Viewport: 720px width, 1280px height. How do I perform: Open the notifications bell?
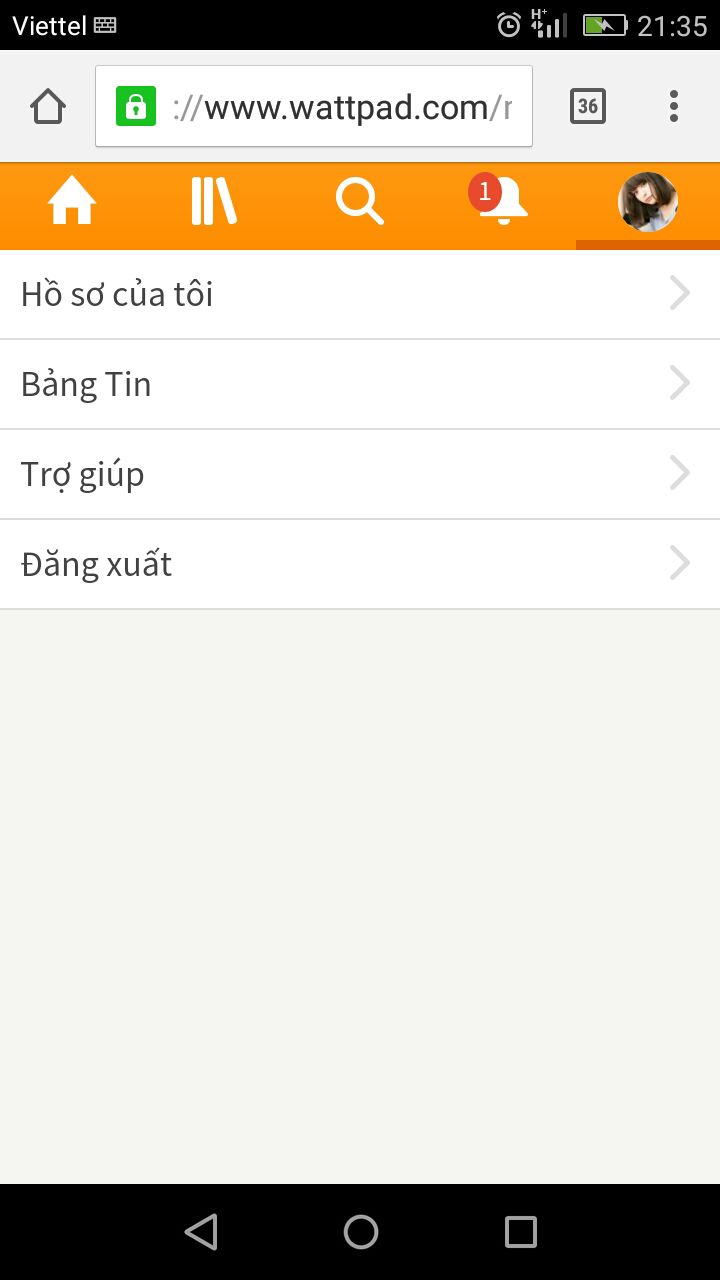point(502,203)
